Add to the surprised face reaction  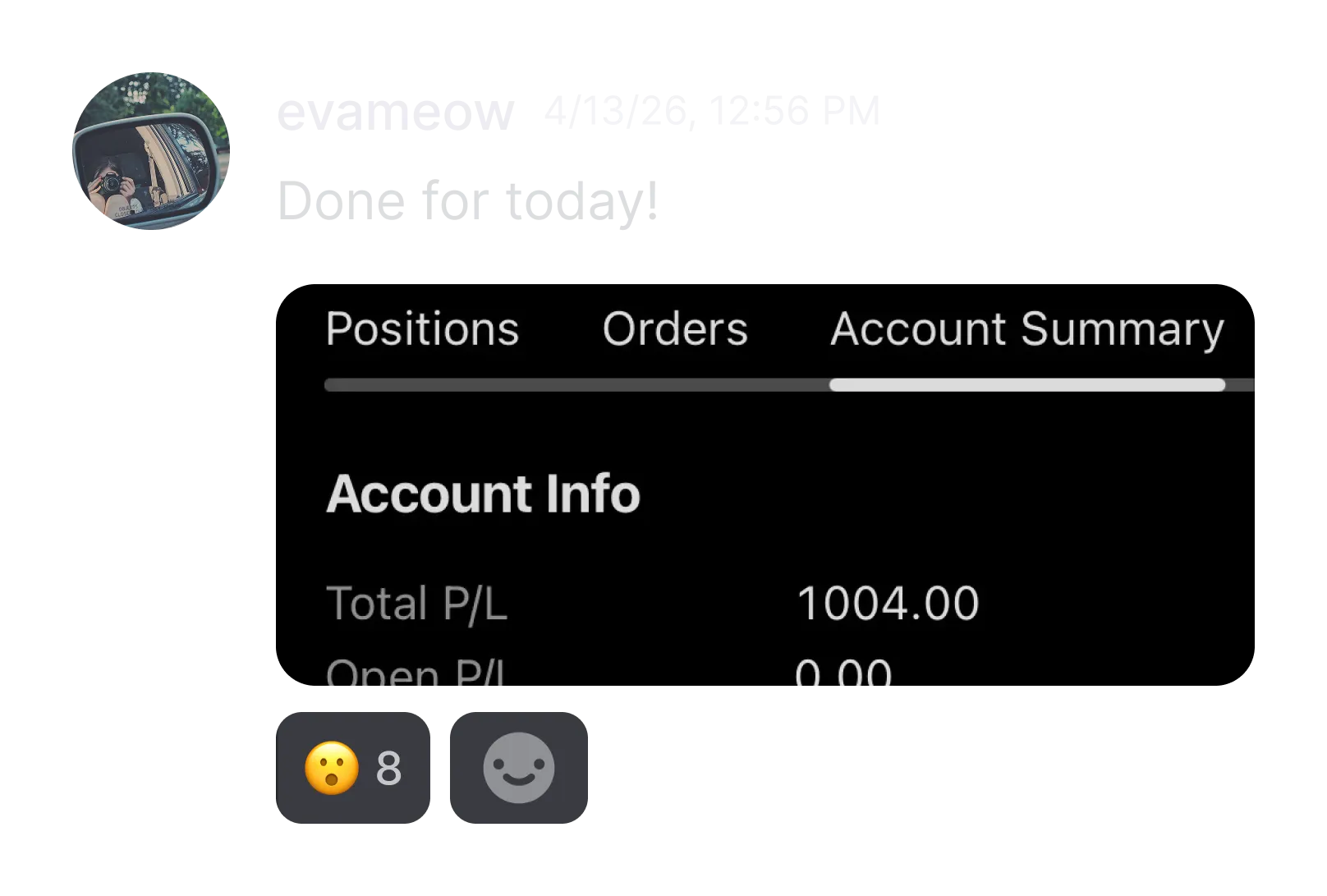point(353,768)
